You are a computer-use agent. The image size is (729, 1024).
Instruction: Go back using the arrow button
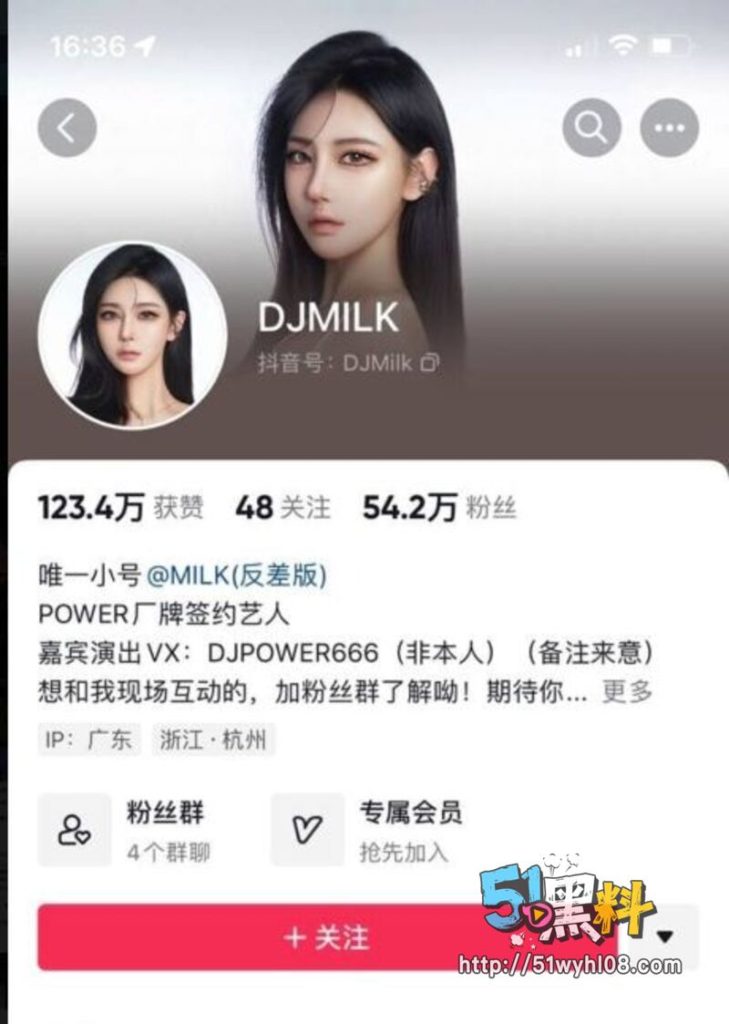tap(67, 127)
